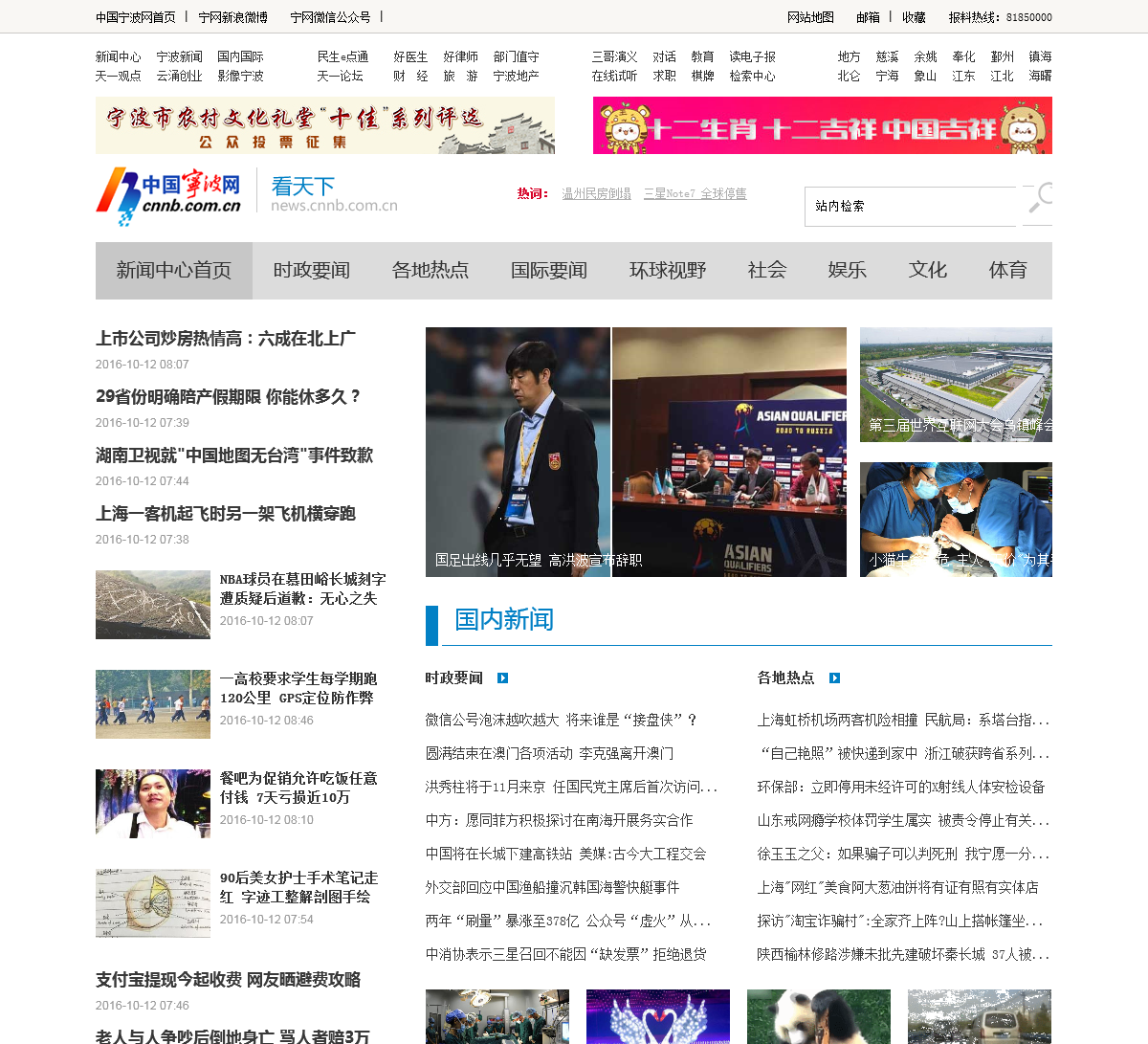
Task: Open article 29省份明确陪产假期限
Action: coord(228,397)
